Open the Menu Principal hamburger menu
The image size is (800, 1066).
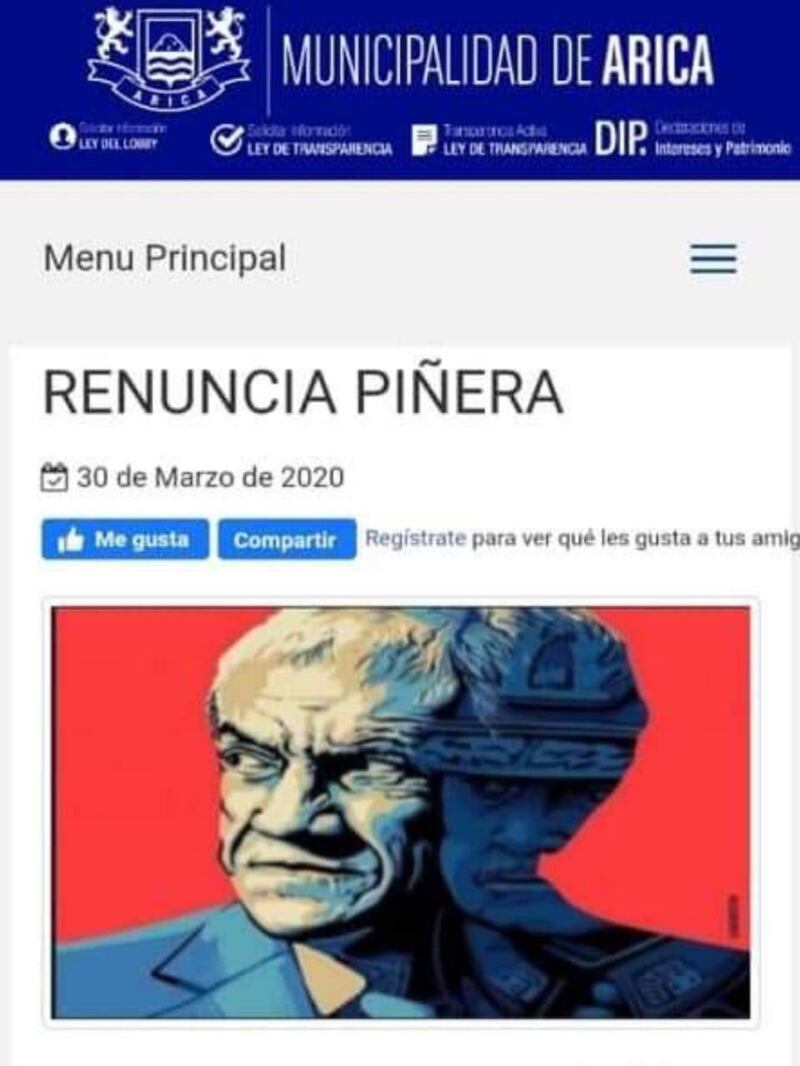tap(713, 259)
